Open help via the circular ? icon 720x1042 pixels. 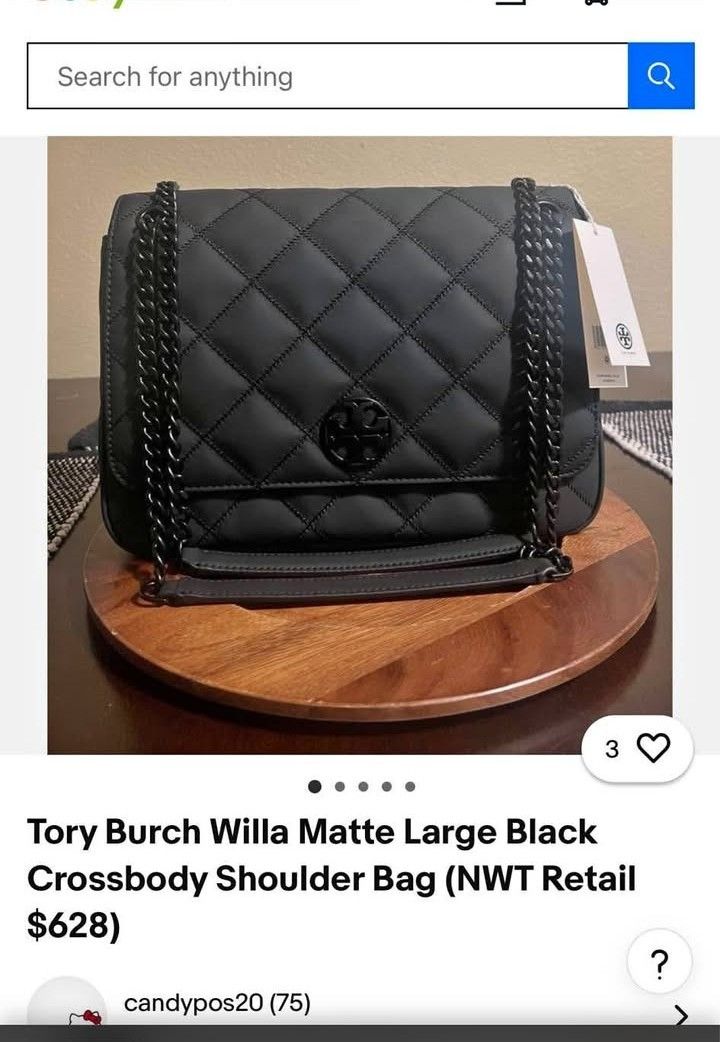click(x=659, y=964)
